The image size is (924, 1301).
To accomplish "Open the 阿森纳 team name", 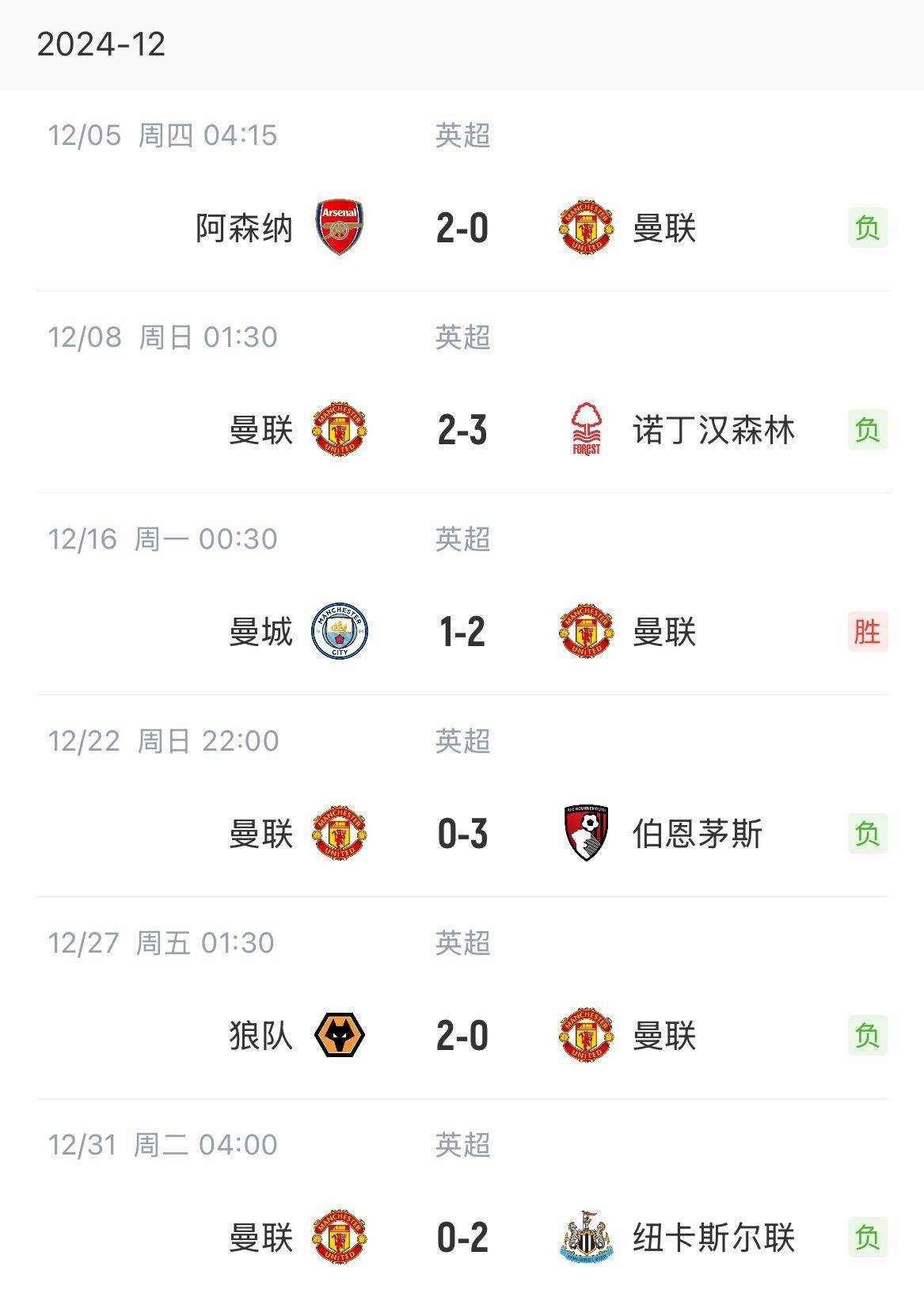I will tap(243, 227).
